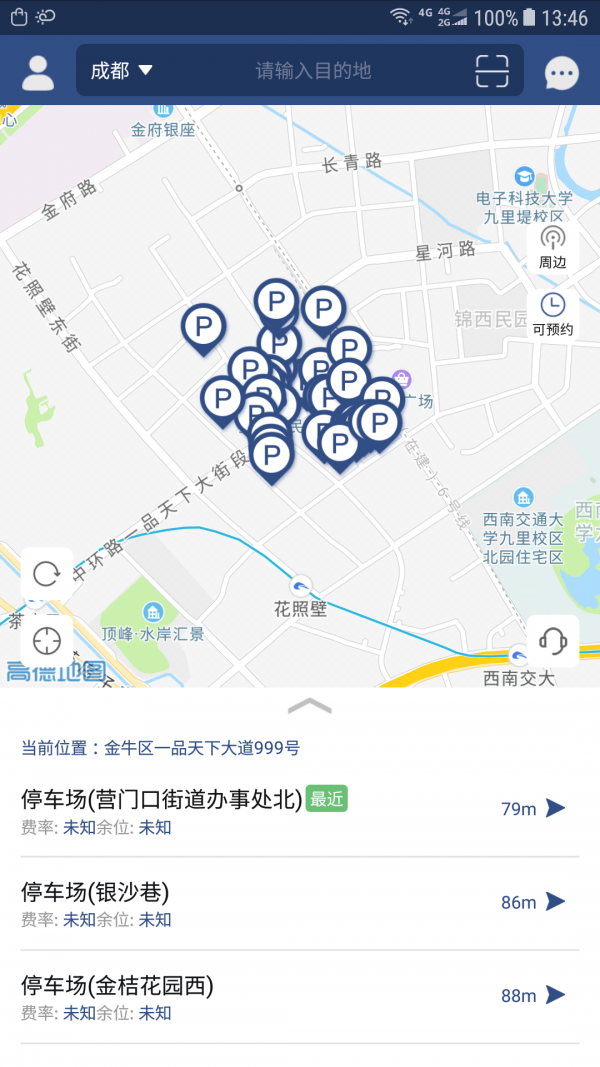Open the user profile icon
Image resolution: width=600 pixels, height=1067 pixels.
(38, 71)
